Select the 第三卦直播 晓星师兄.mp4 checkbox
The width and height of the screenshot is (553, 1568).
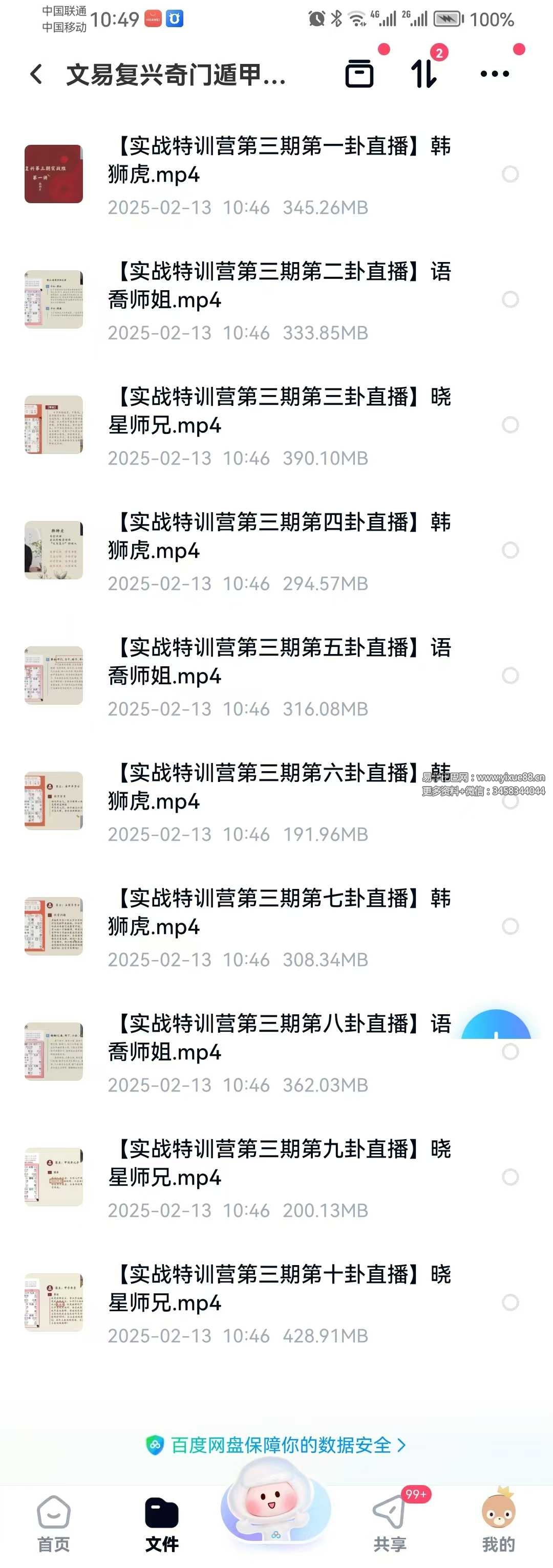click(x=510, y=425)
